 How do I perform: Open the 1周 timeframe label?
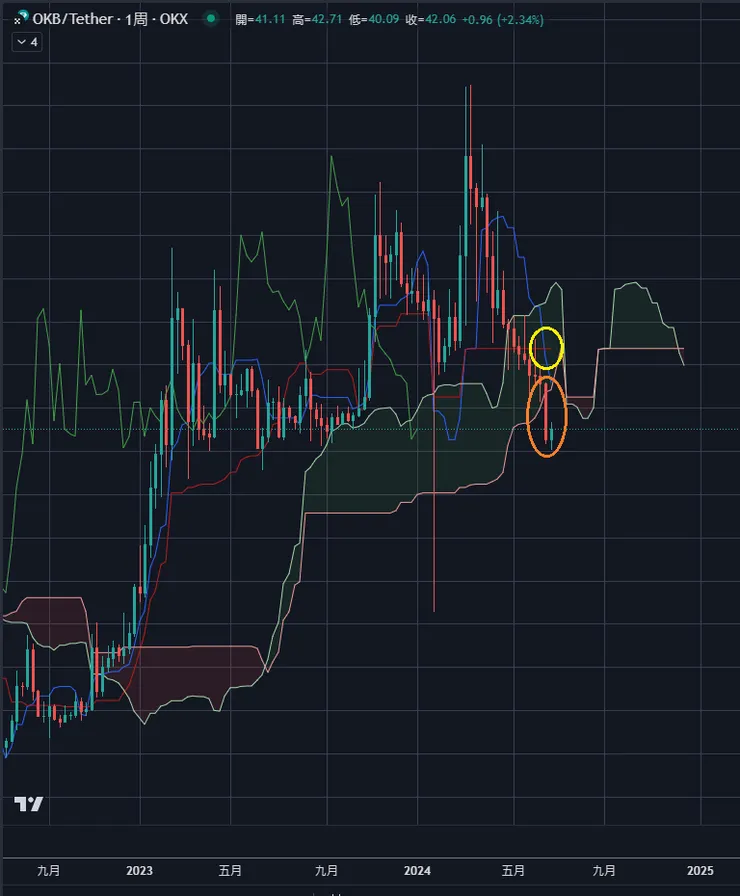click(x=136, y=18)
